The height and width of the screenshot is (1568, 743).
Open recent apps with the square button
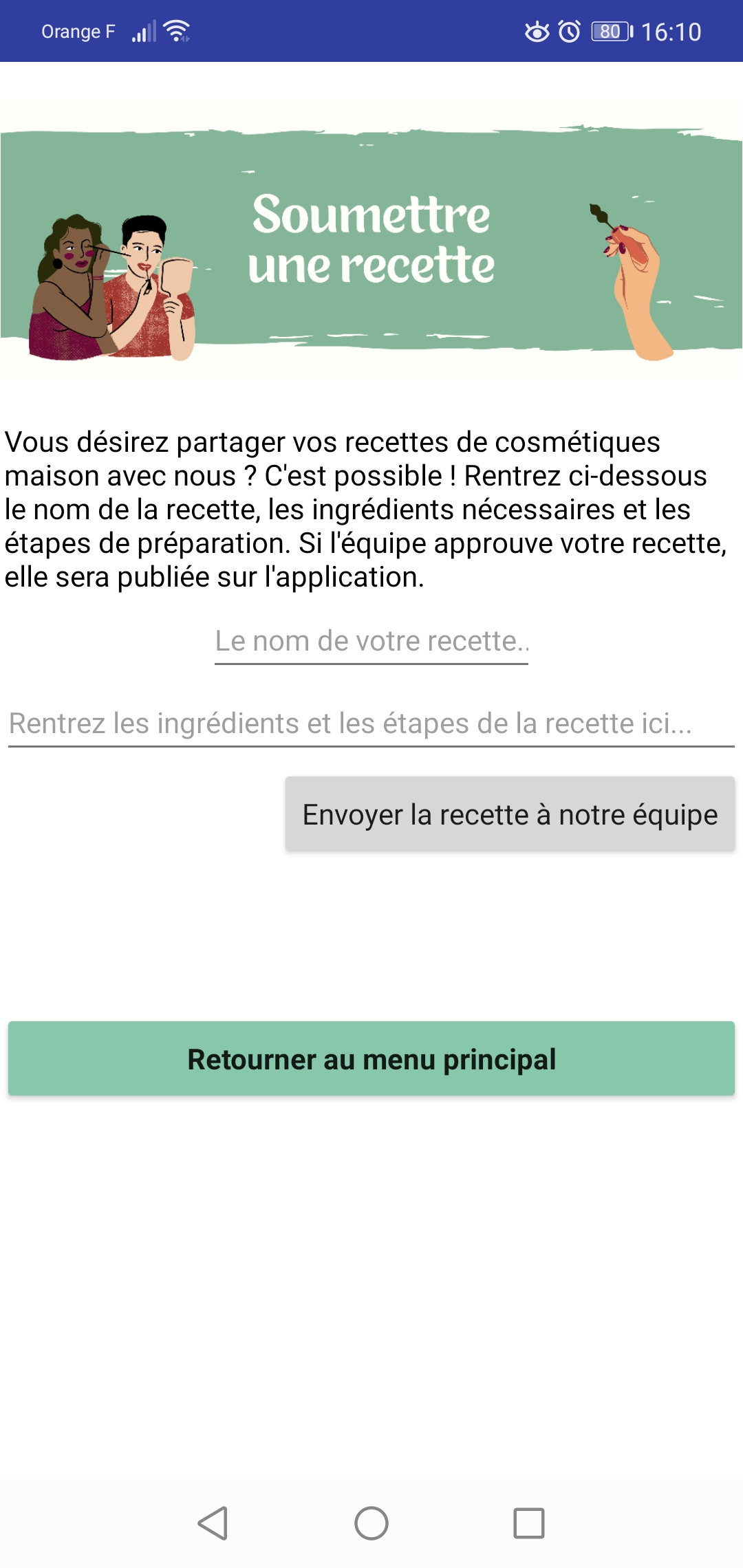point(529,1523)
